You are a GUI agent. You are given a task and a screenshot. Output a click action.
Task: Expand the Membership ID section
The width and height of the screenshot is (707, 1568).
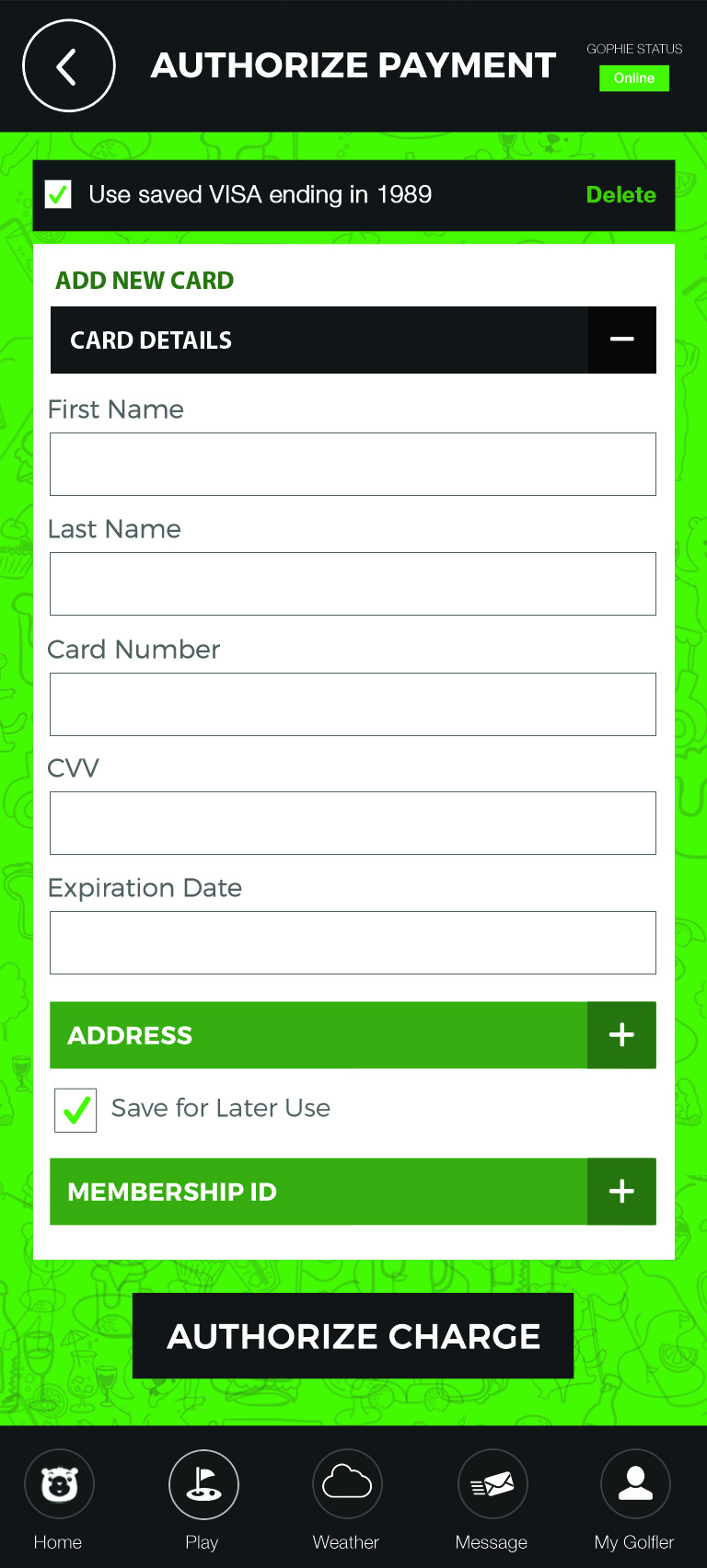tap(622, 1192)
